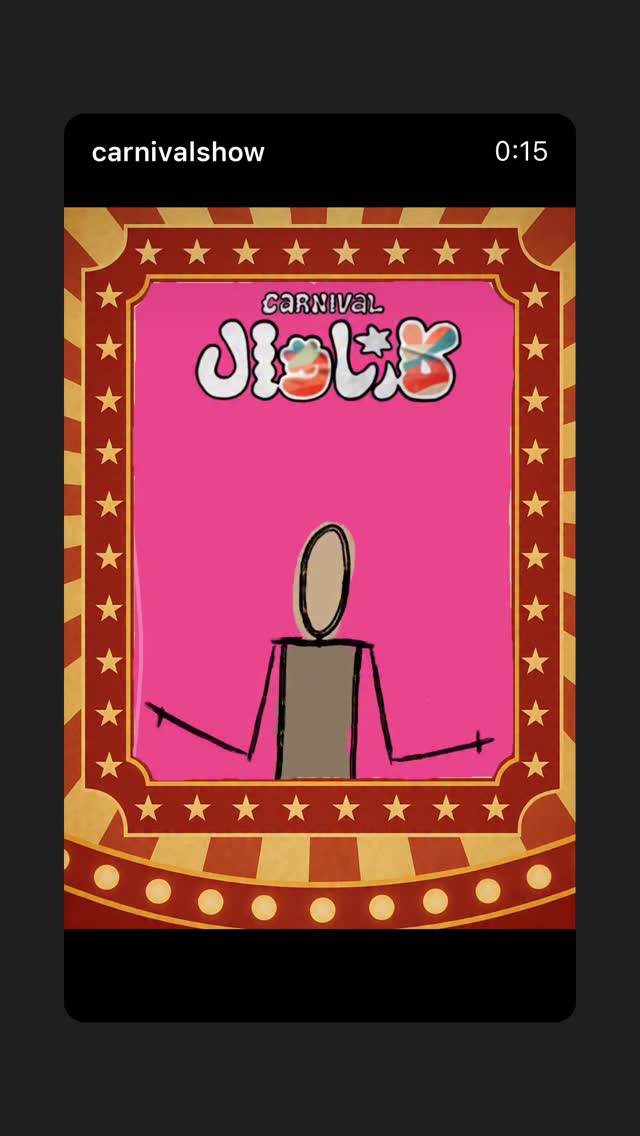Tap the carnival video to play or pause
640x1136 pixels.
tap(320, 567)
